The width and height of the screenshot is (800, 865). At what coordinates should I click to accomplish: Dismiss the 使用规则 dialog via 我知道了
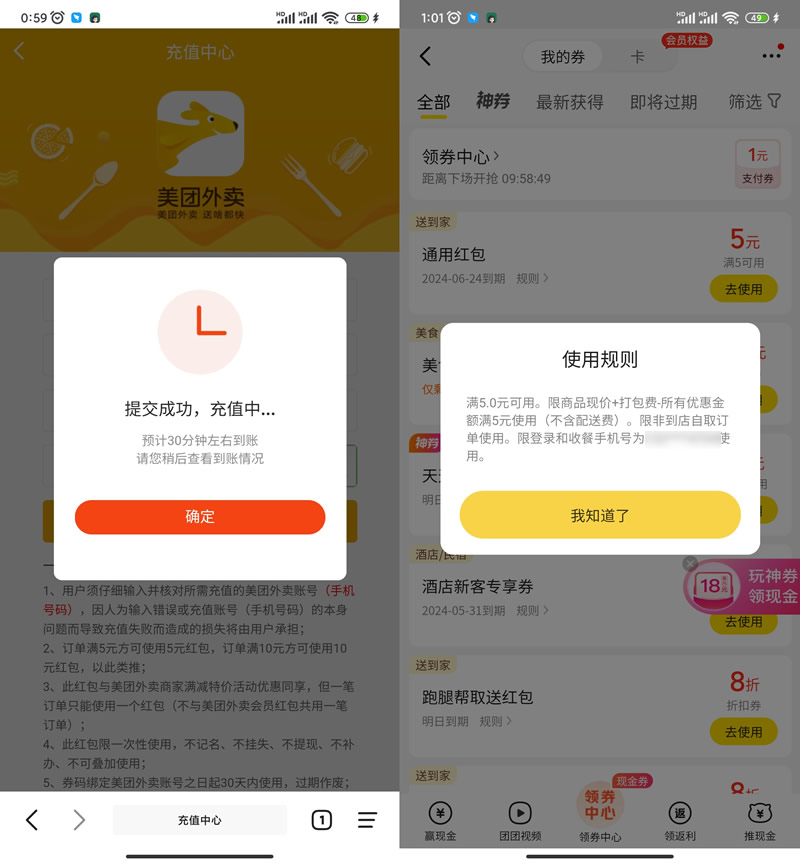(x=600, y=516)
